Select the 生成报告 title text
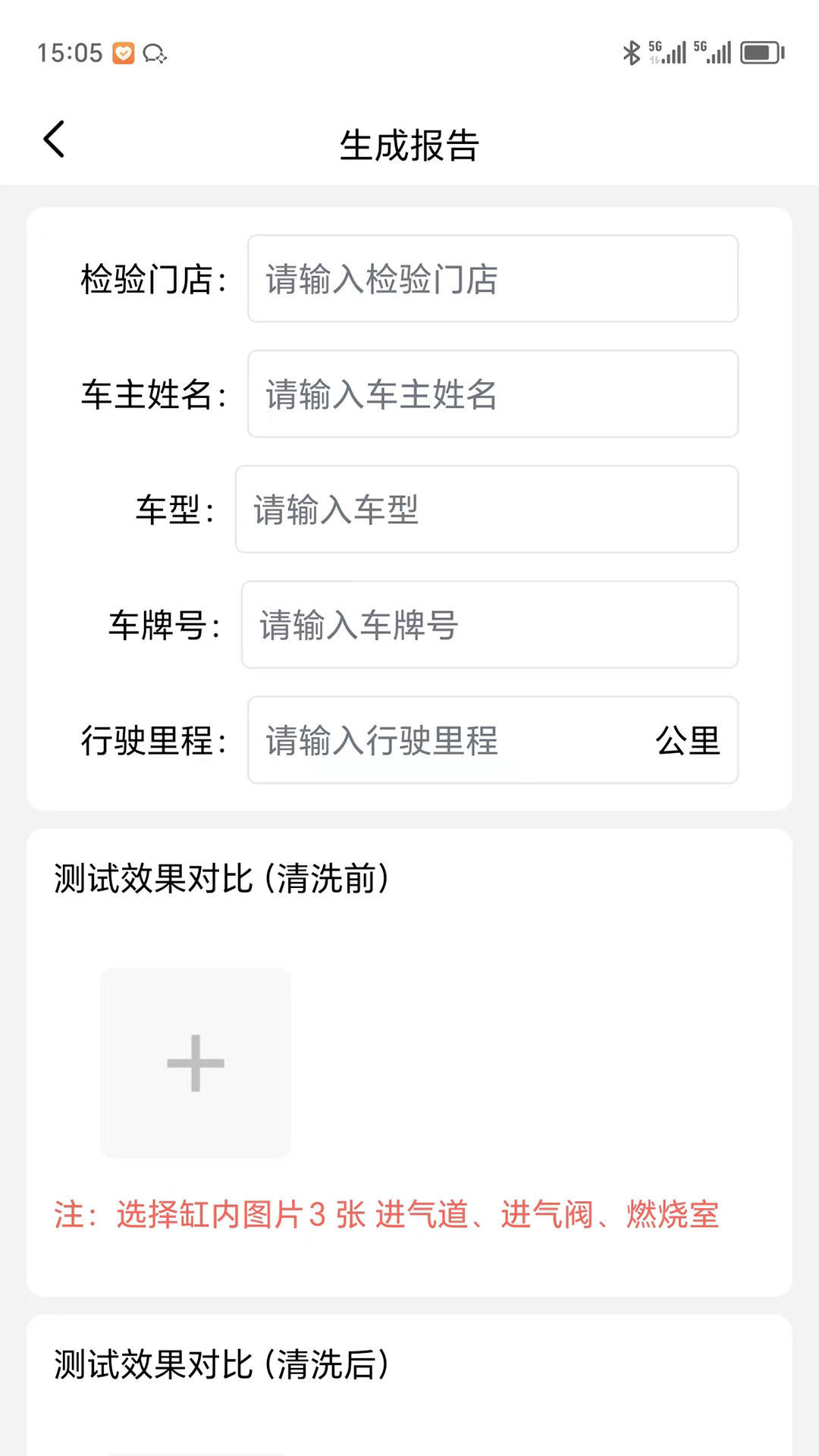 point(409,146)
